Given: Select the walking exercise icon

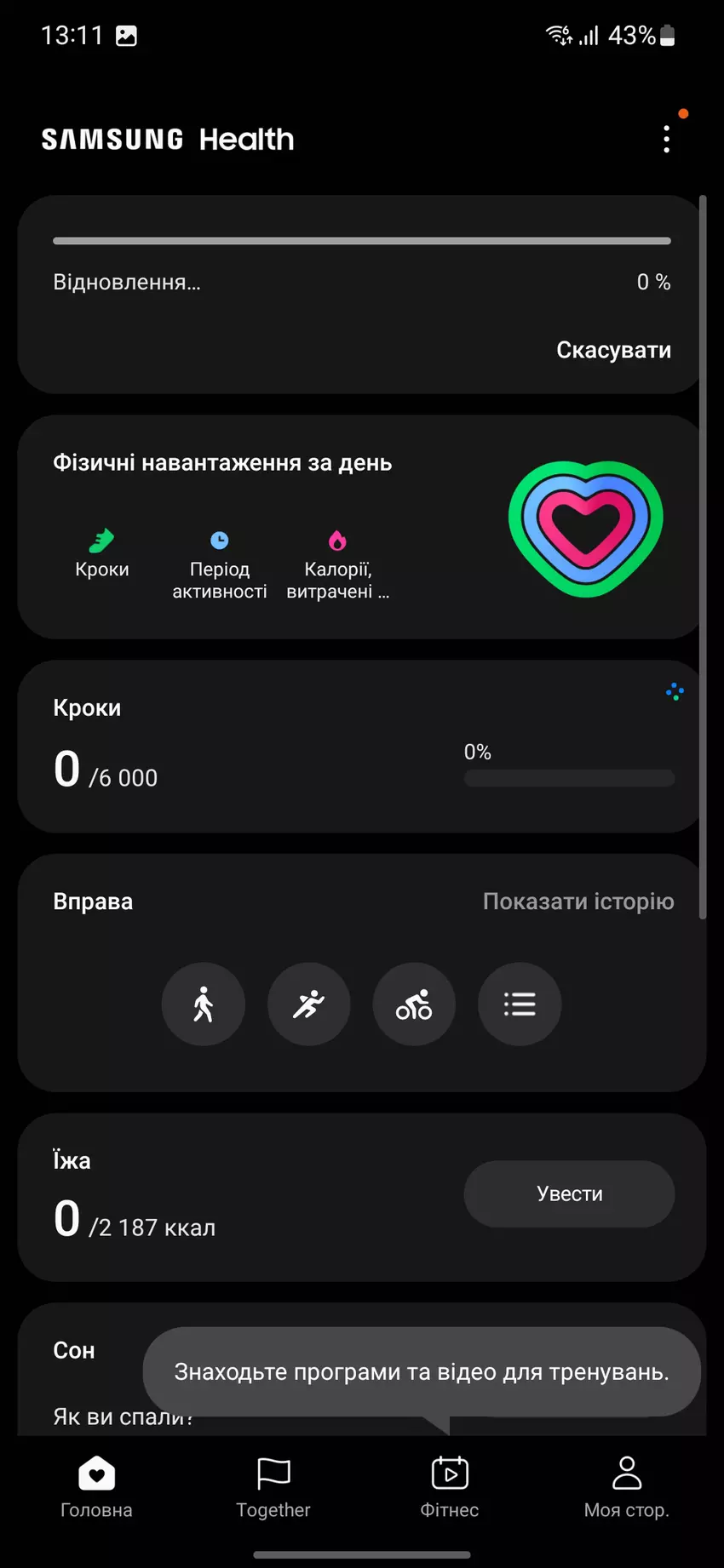Looking at the screenshot, I should [203, 1004].
